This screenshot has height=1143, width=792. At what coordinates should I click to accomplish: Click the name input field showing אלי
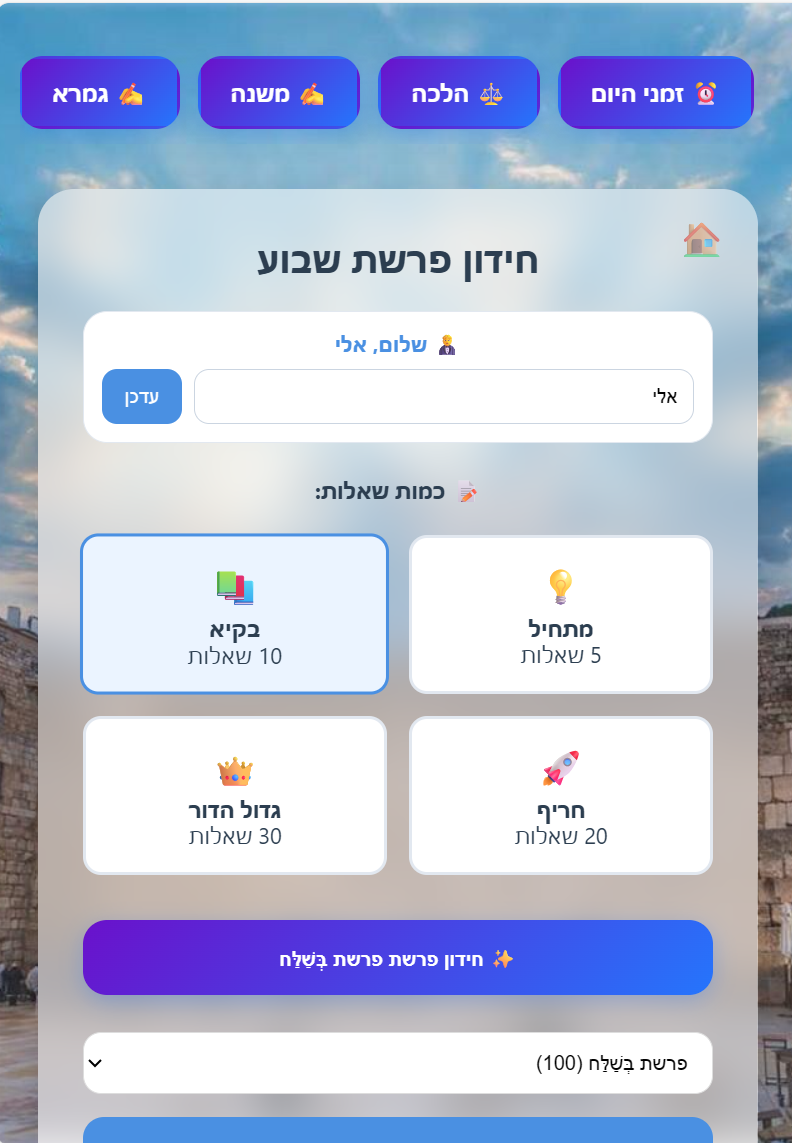click(x=444, y=396)
